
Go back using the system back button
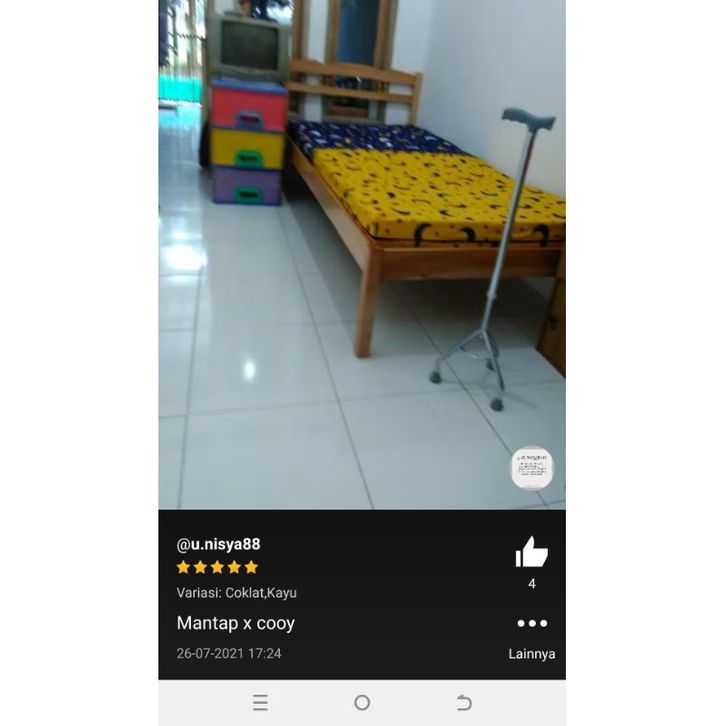tap(464, 703)
